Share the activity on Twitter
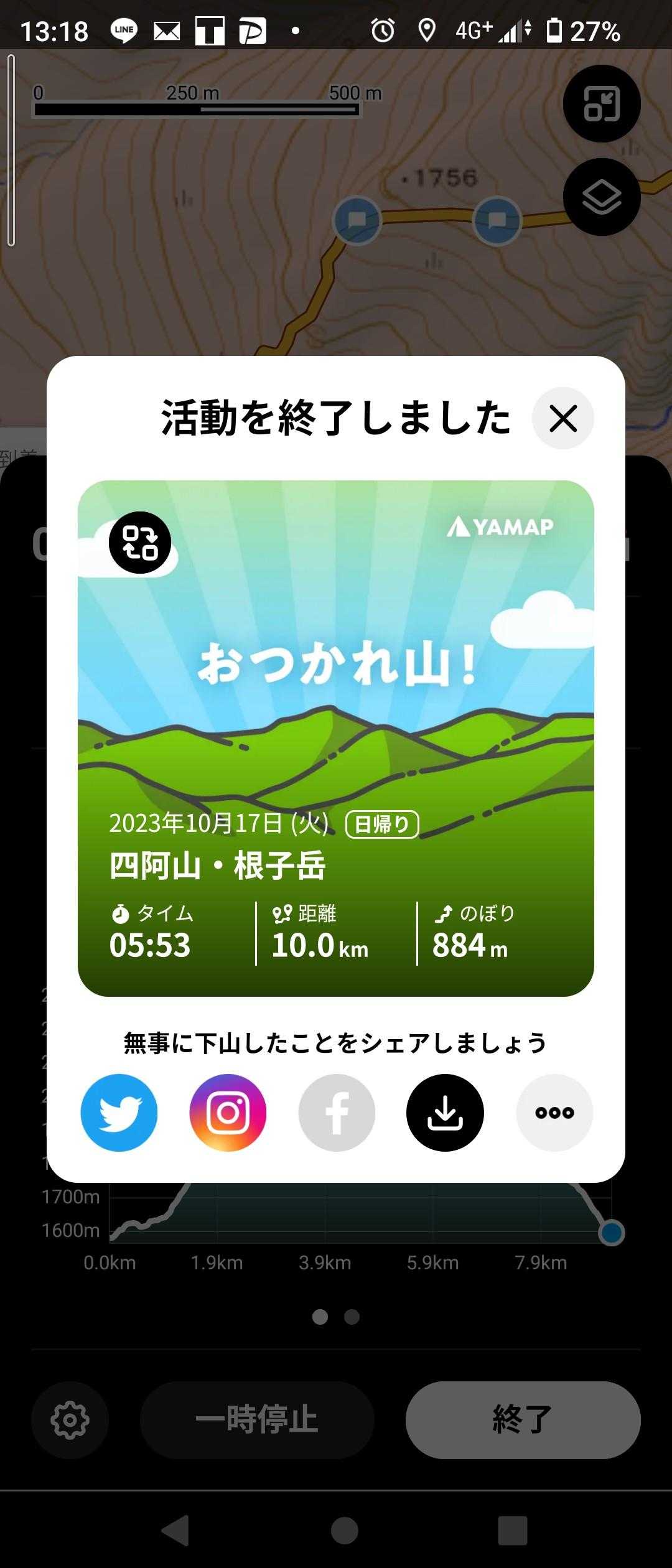Image resolution: width=672 pixels, height=1568 pixels. (x=119, y=1113)
